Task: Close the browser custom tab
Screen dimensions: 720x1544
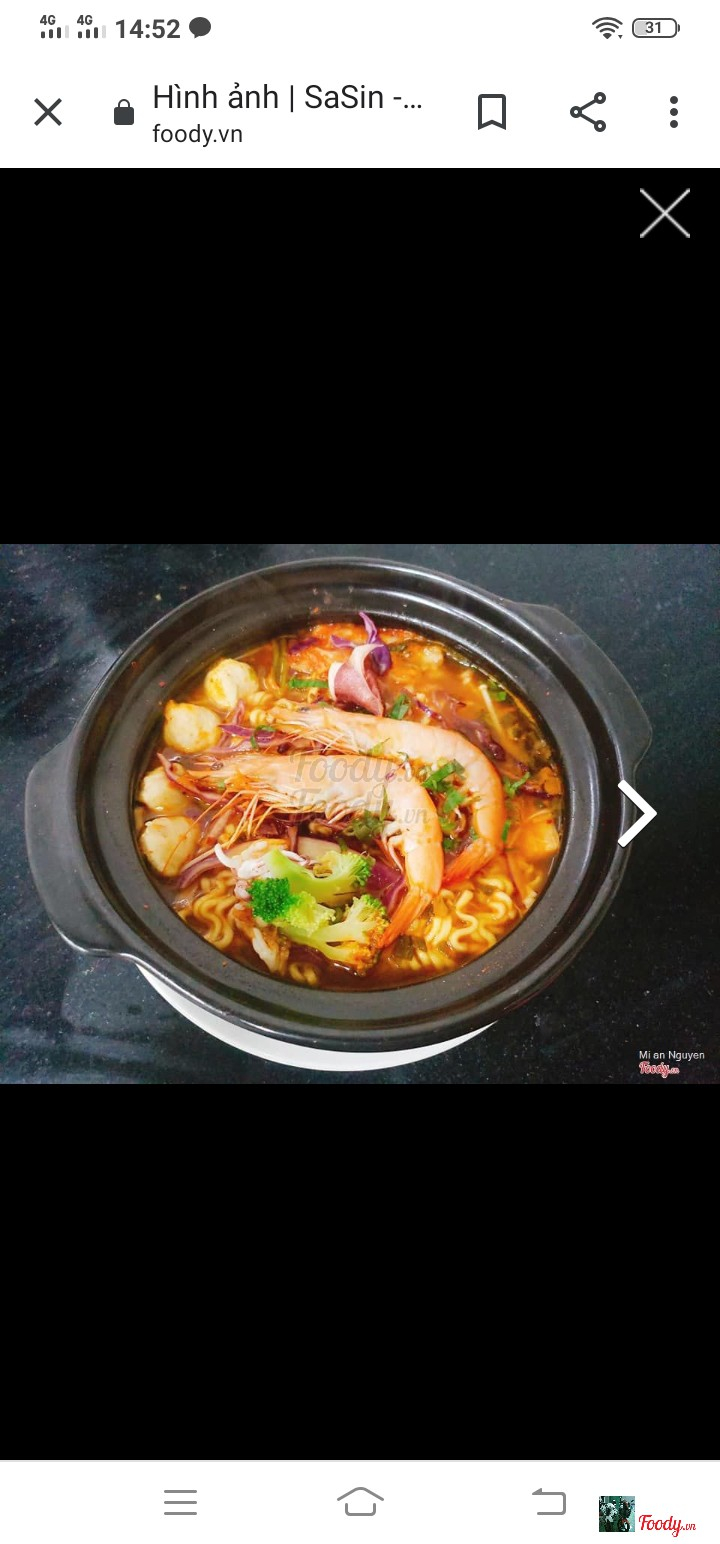Action: coord(48,112)
